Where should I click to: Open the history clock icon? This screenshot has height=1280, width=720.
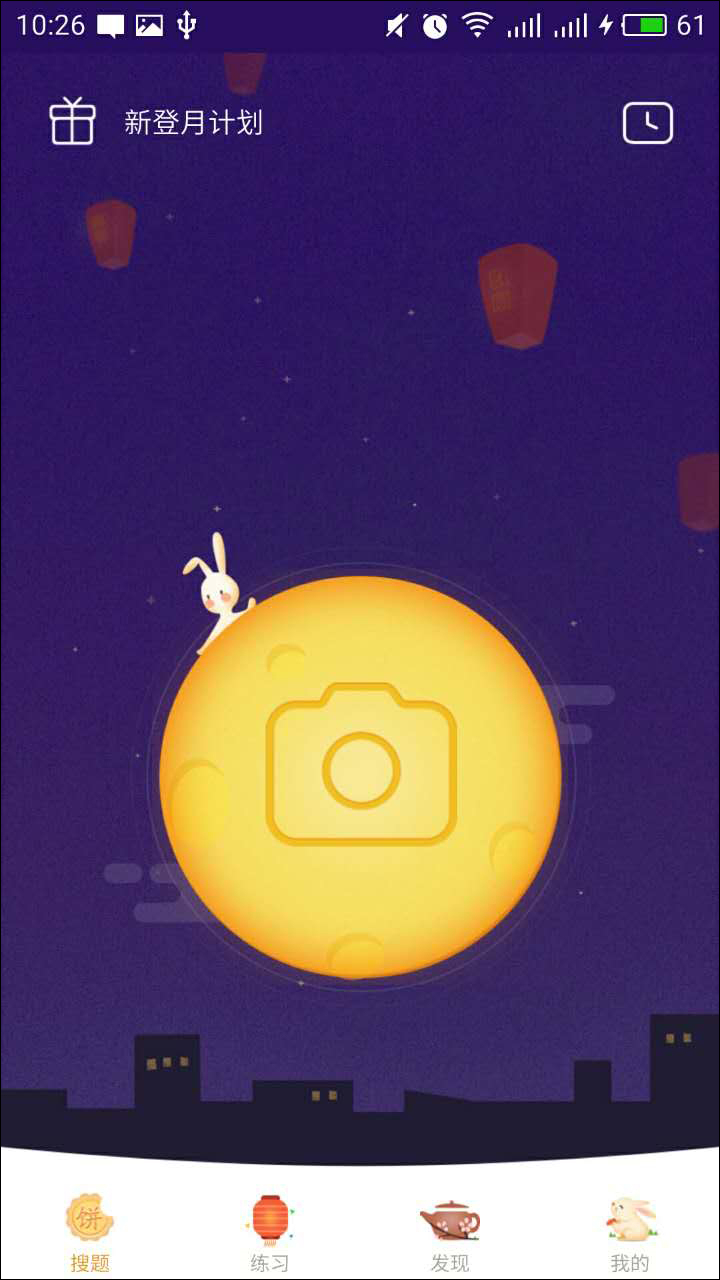[648, 123]
